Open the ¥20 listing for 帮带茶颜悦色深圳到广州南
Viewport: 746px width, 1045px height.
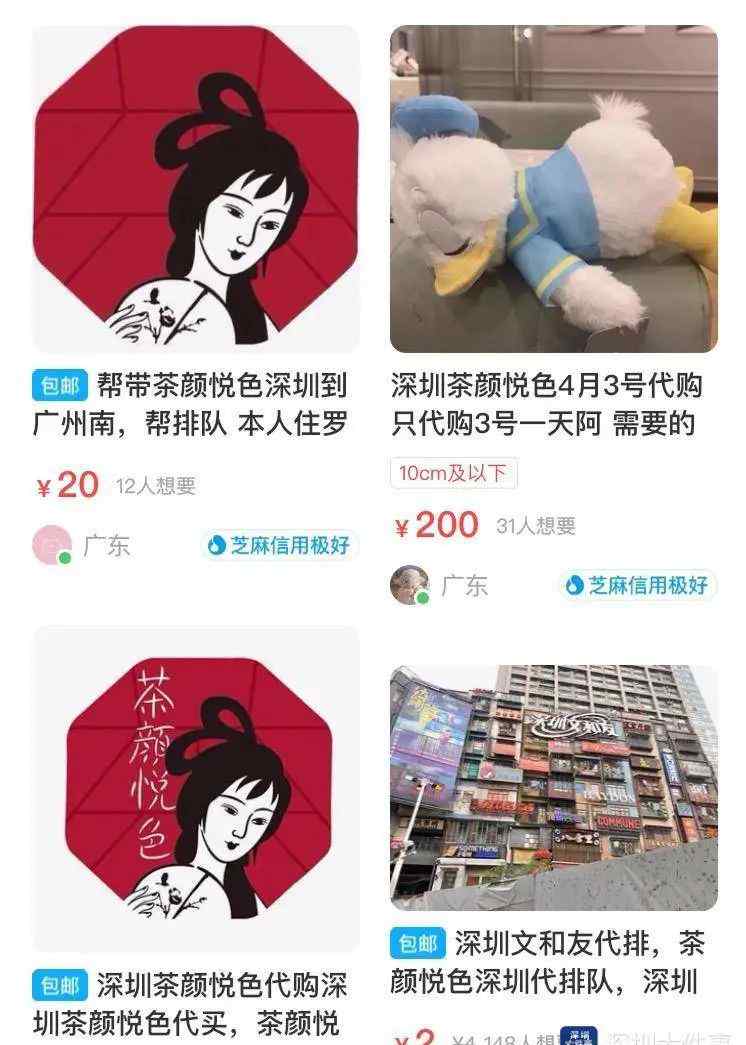196,190
